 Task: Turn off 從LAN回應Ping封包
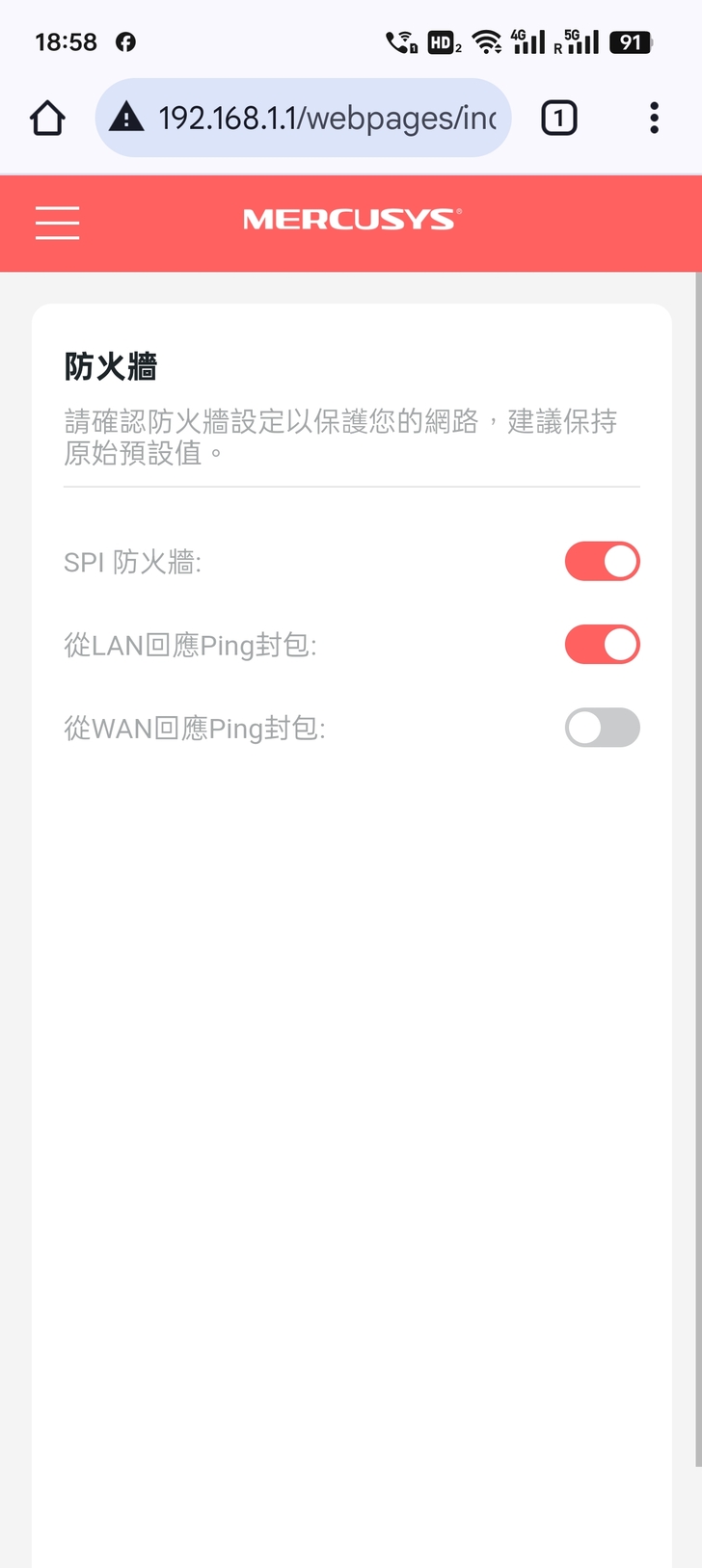pos(602,645)
